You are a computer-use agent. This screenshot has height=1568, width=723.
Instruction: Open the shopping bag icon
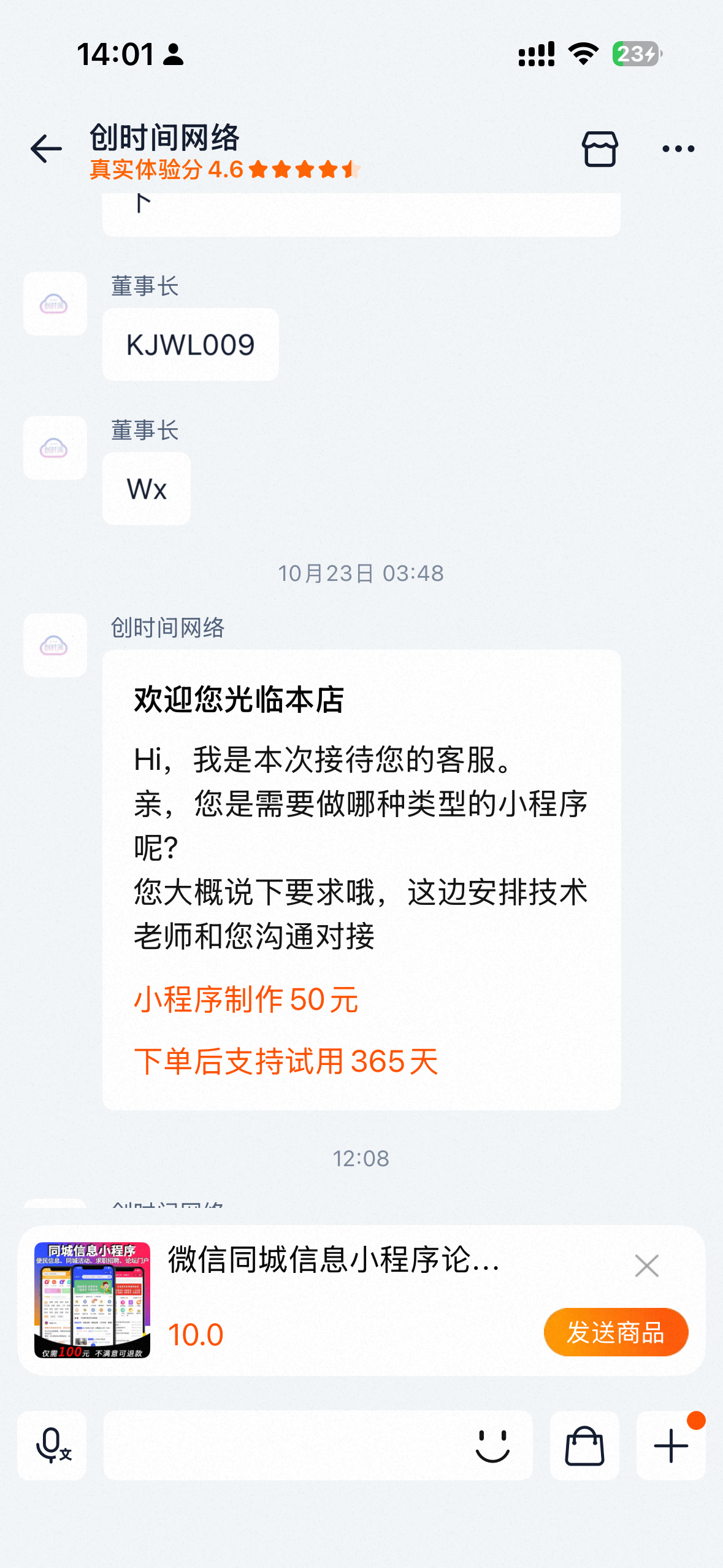tap(584, 1445)
